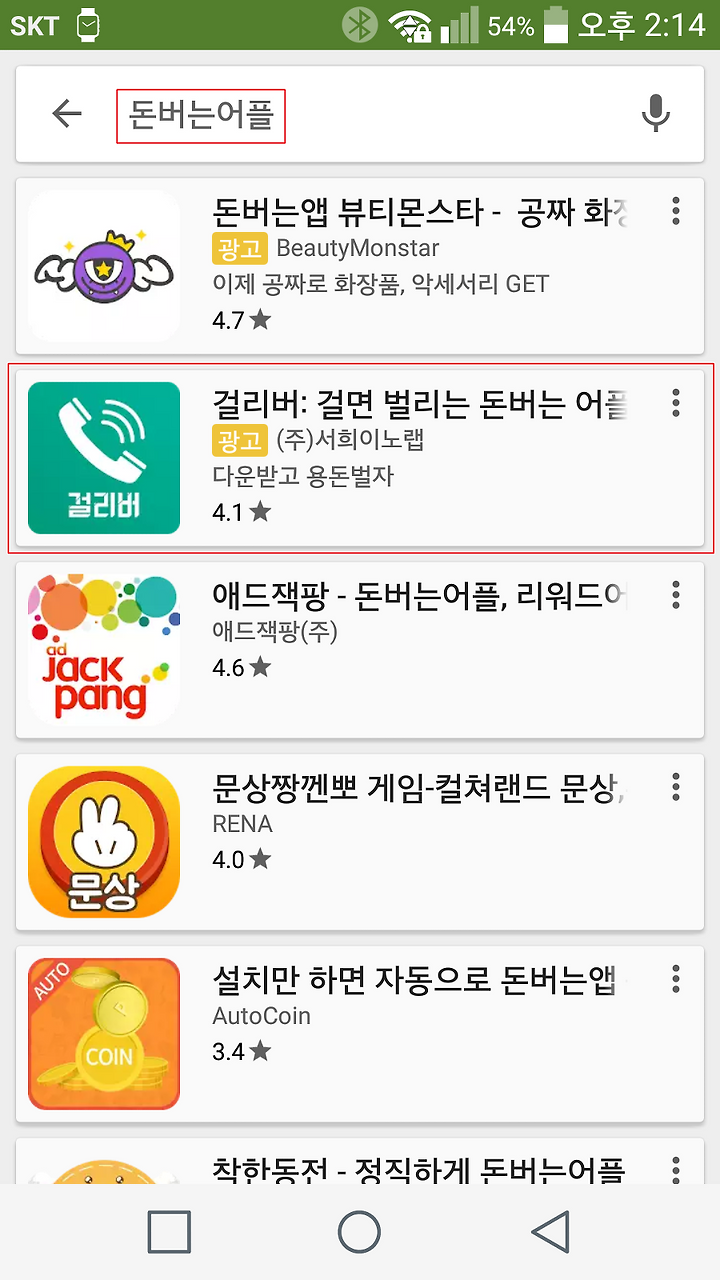Screen dimensions: 720x1280
Task: Open the 착한동전 app listing
Action: click(x=360, y=1161)
